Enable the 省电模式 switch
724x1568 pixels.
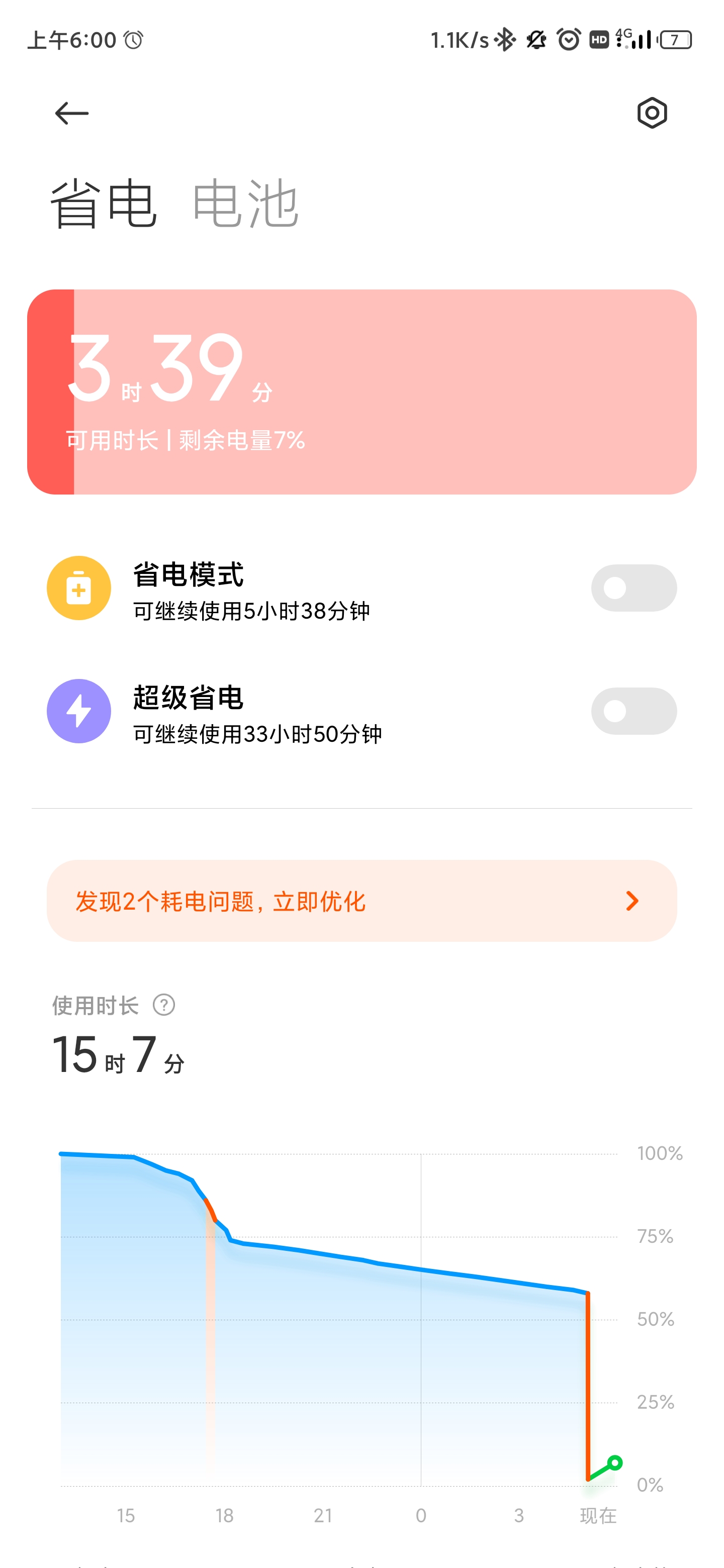(633, 588)
